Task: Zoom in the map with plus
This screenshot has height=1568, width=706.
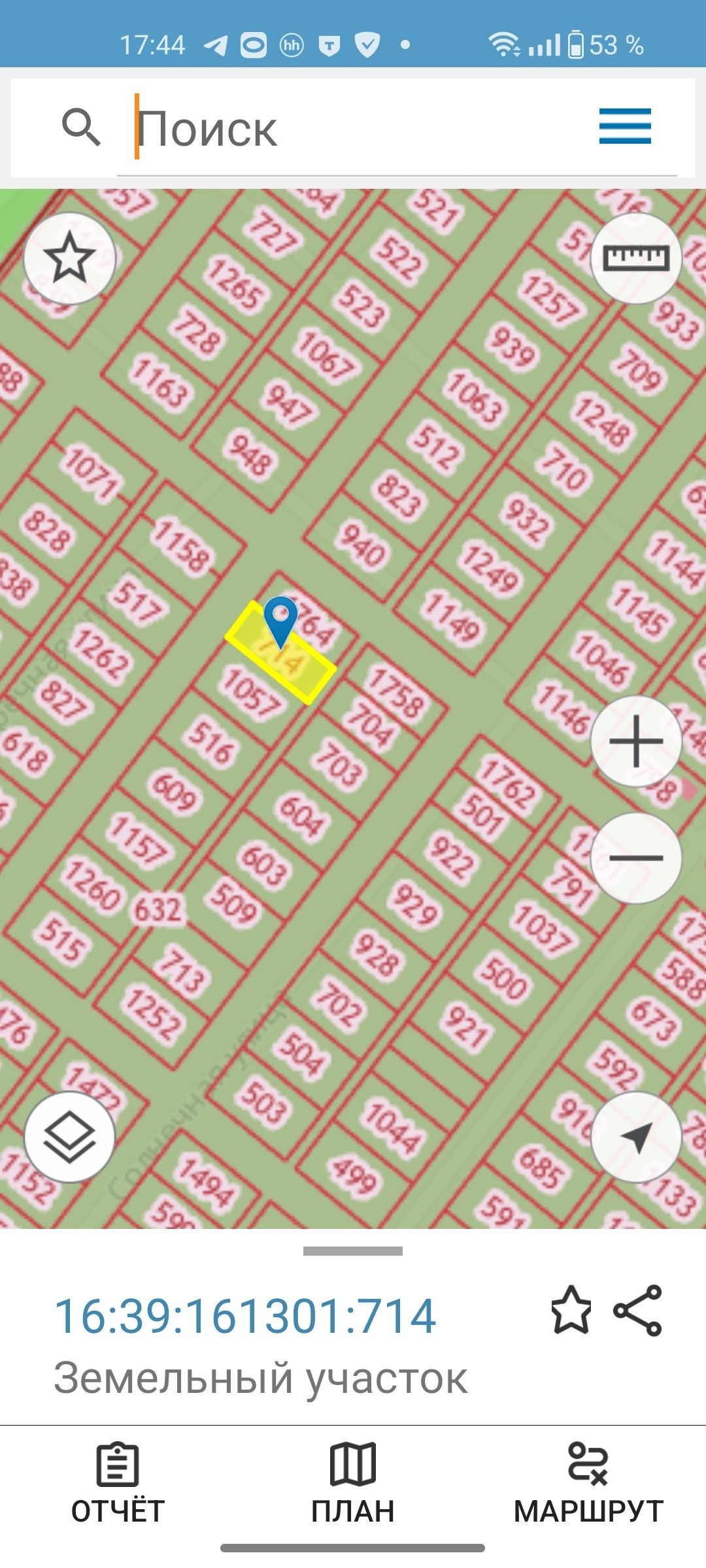Action: [636, 742]
